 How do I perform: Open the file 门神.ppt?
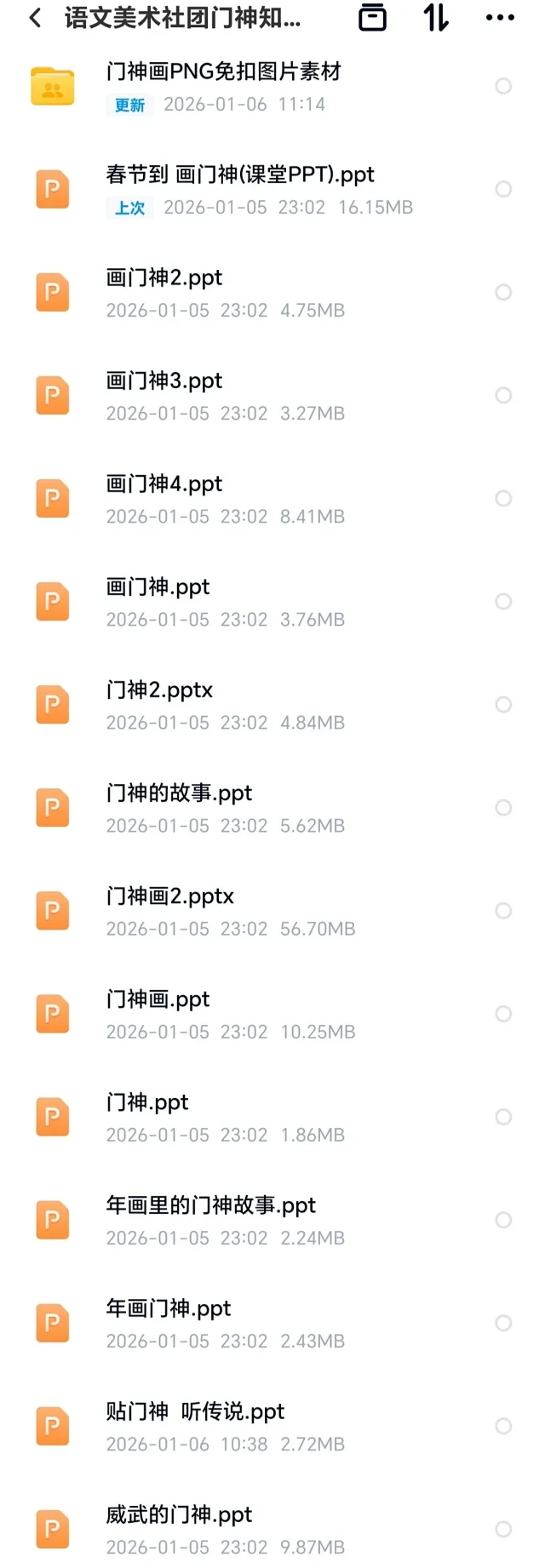point(147,1102)
